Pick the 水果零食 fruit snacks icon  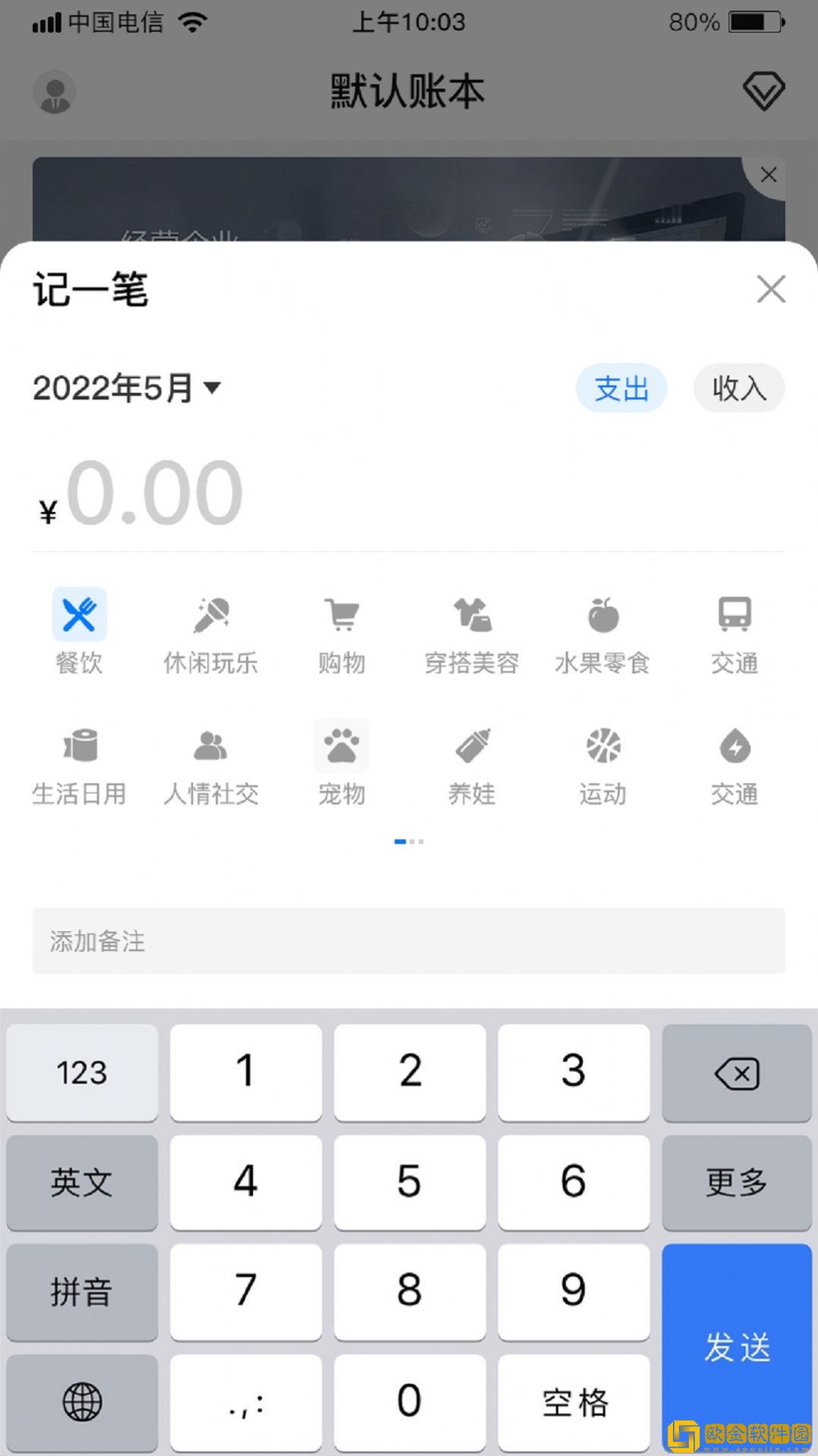(x=602, y=615)
